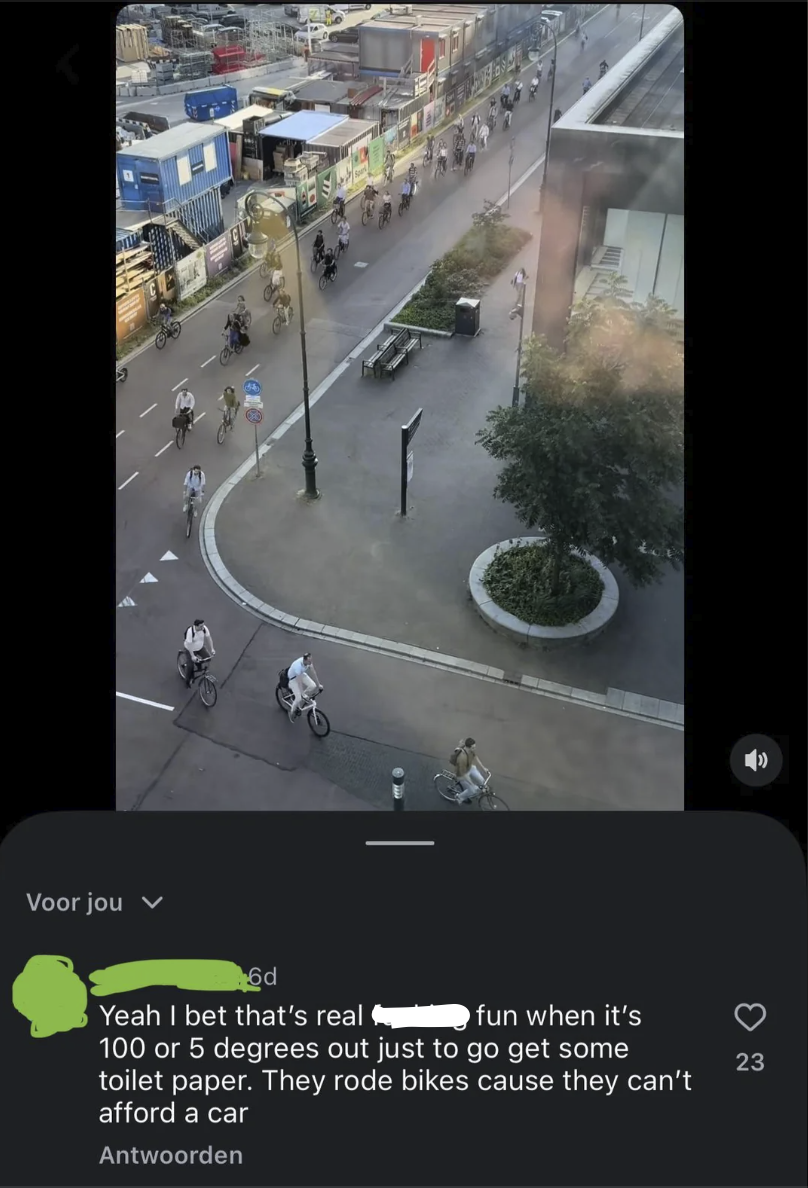This screenshot has width=808, height=1188.
Task: Go back using the top-left arrow
Action: pos(69,64)
